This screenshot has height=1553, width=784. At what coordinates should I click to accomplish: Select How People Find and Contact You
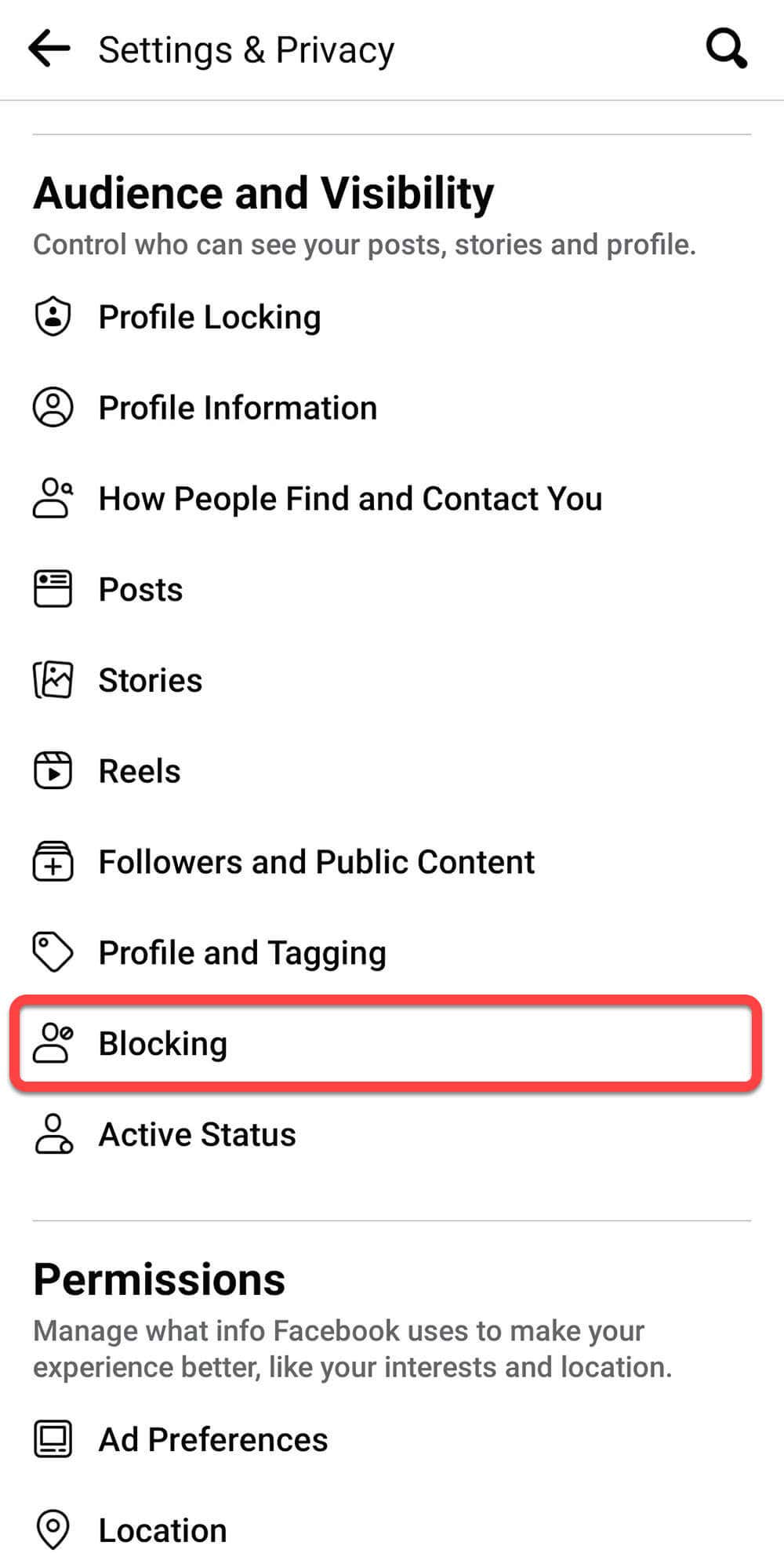[392, 499]
